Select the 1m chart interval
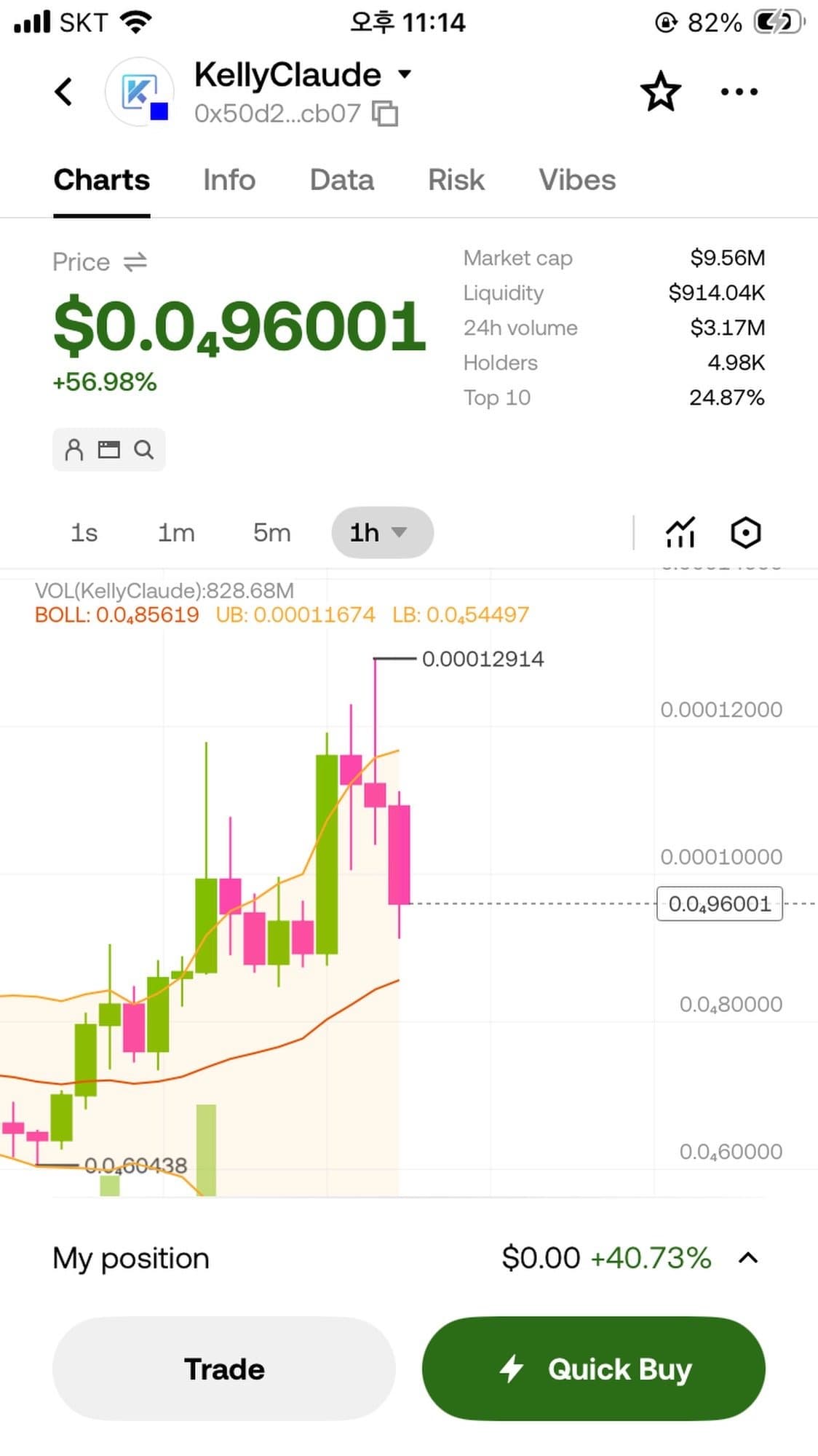The height and width of the screenshot is (1456, 818). 176,533
